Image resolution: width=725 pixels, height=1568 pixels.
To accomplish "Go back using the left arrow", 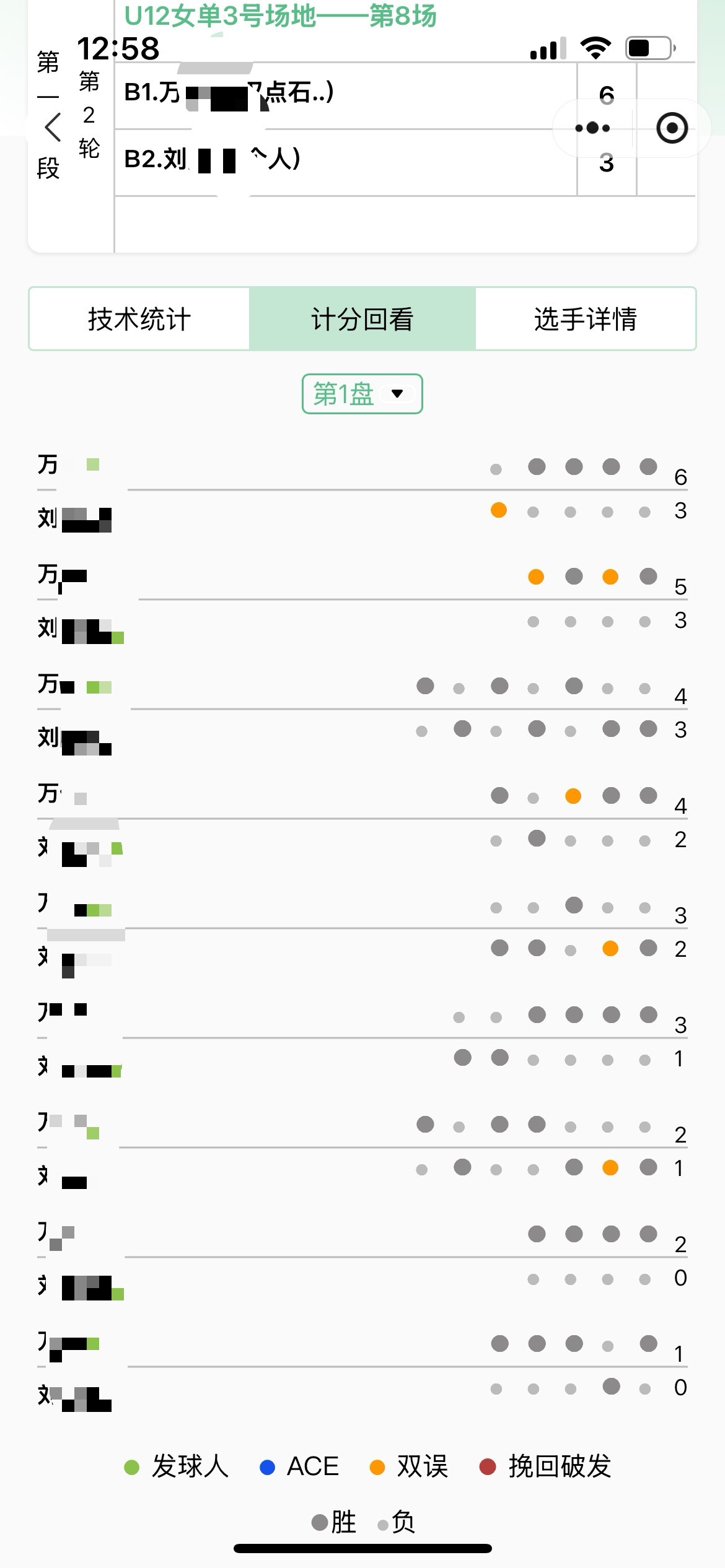I will click(x=53, y=127).
